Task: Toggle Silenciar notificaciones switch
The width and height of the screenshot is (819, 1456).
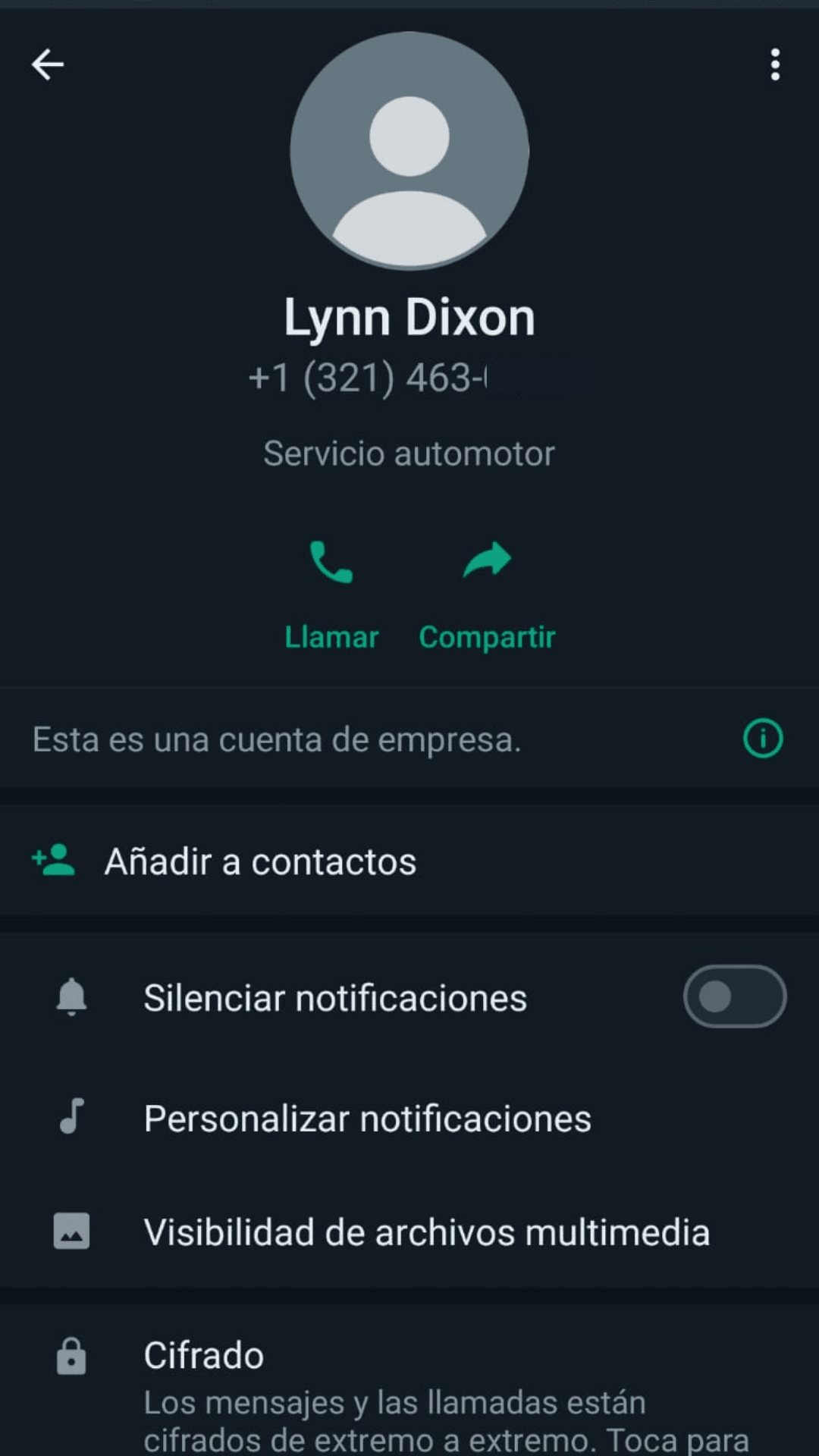Action: pyautogui.click(x=734, y=996)
